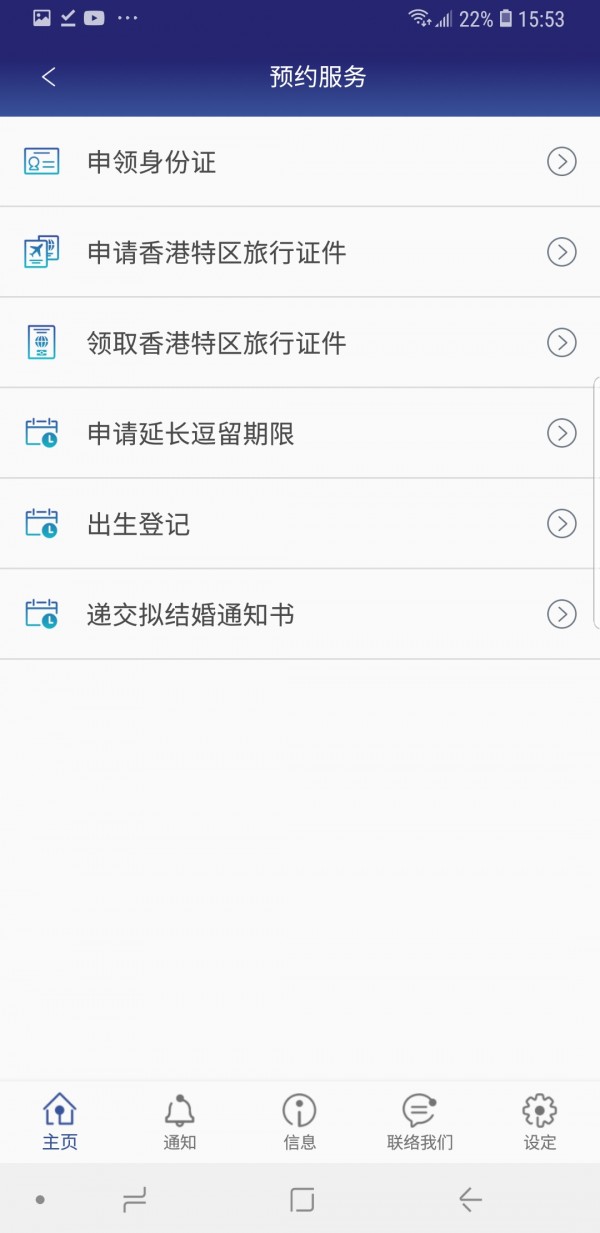Select 递交拟结婚通知书
600x1233 pixels.
[300, 614]
